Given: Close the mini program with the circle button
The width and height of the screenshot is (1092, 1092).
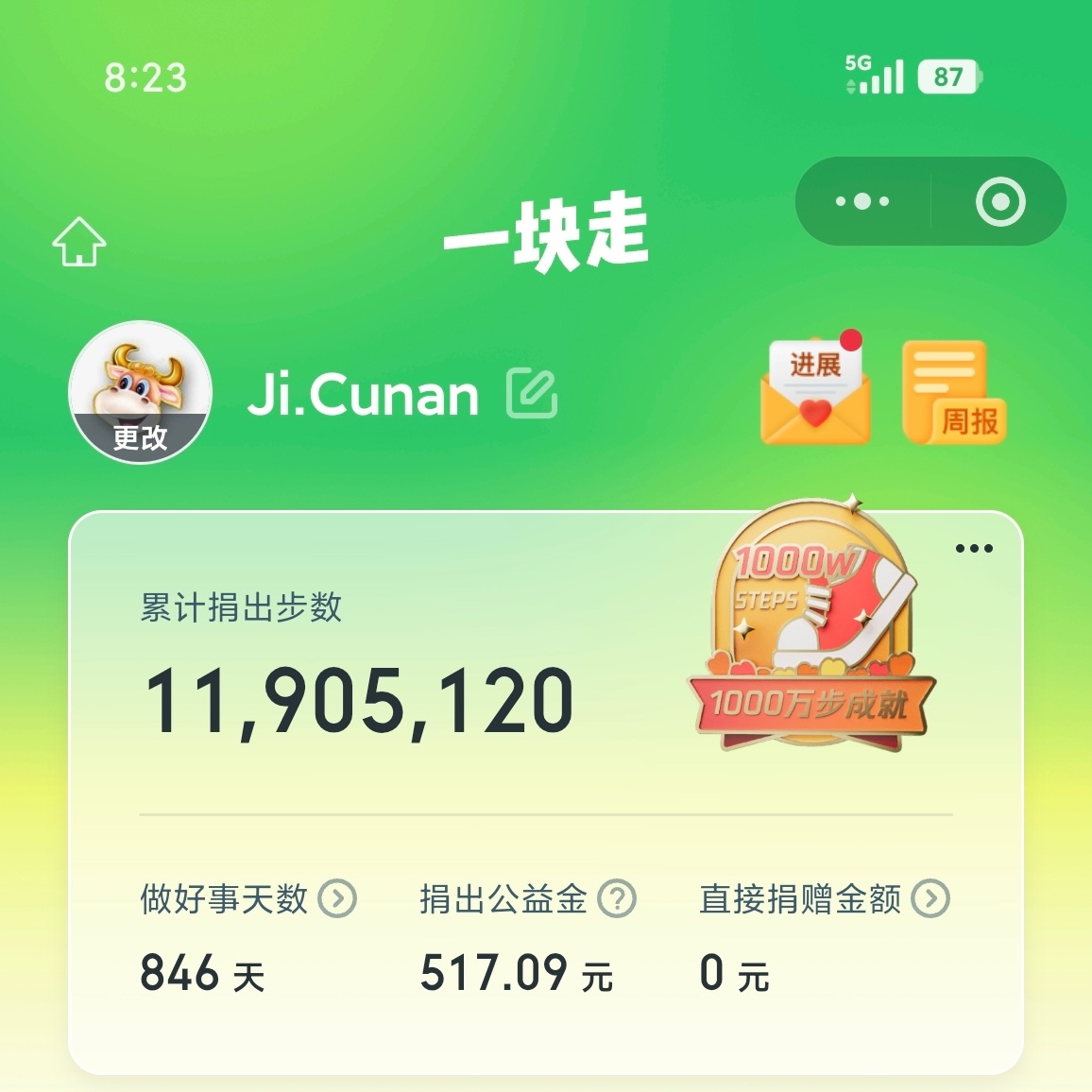Looking at the screenshot, I should click(1000, 201).
